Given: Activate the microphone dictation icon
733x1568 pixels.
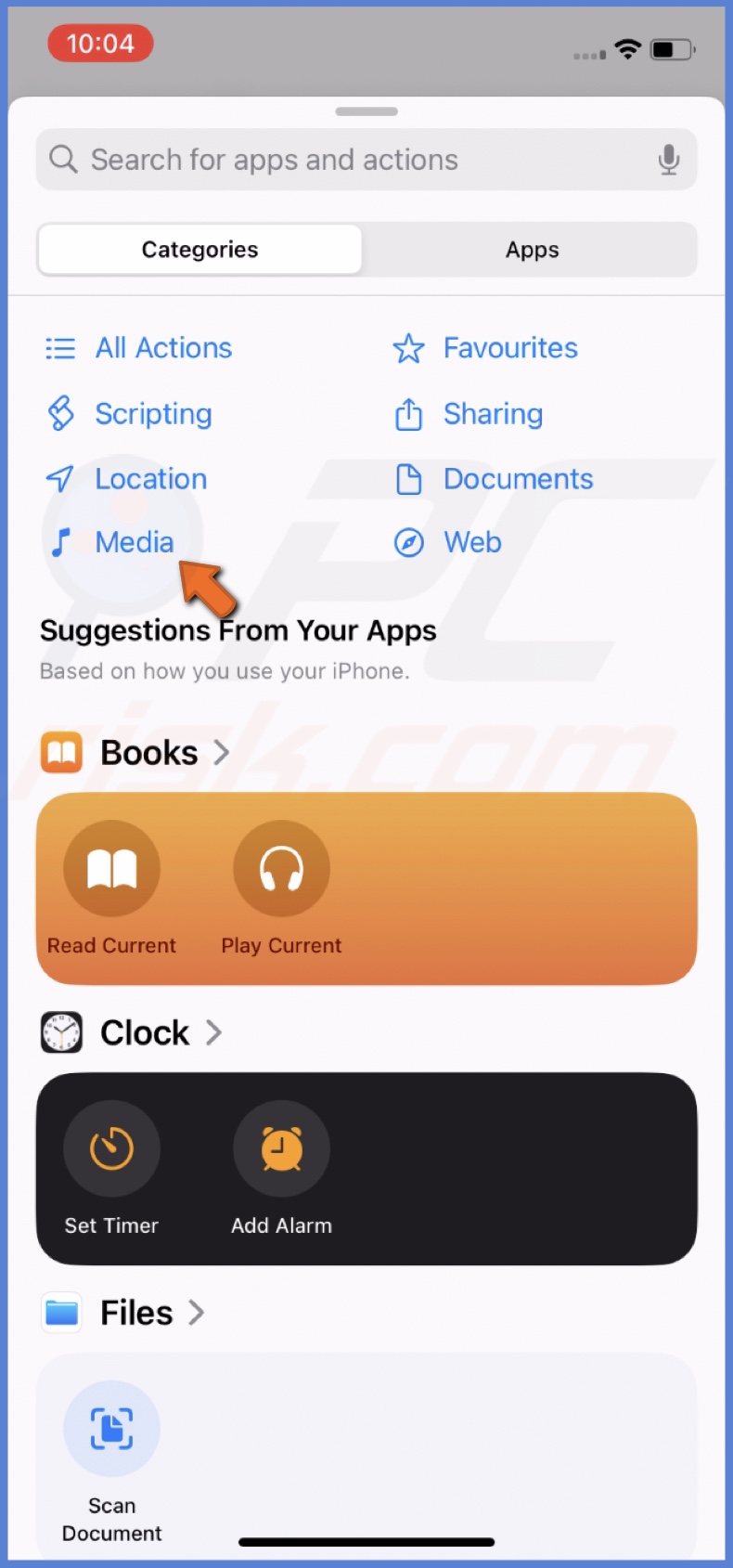Looking at the screenshot, I should [x=668, y=160].
